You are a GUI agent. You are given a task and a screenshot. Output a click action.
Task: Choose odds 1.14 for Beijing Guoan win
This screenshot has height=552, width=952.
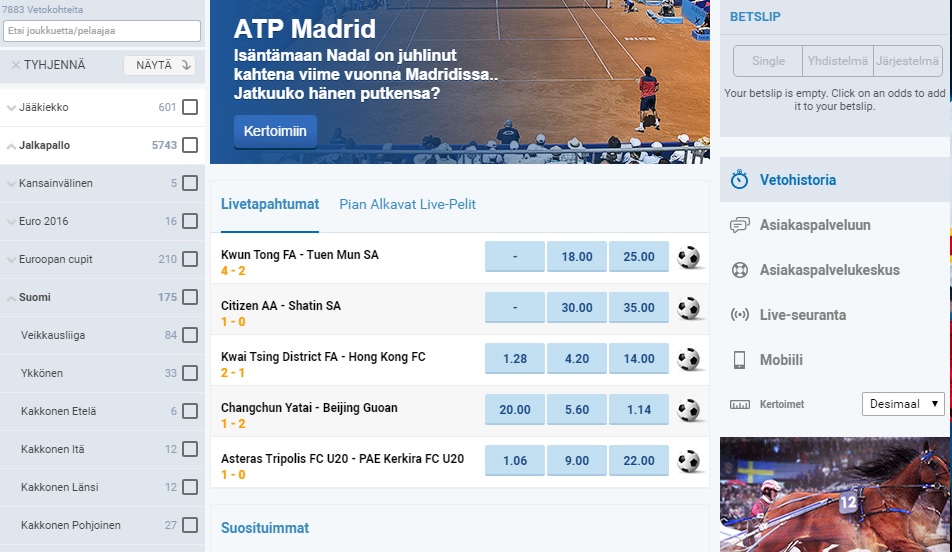click(639, 410)
